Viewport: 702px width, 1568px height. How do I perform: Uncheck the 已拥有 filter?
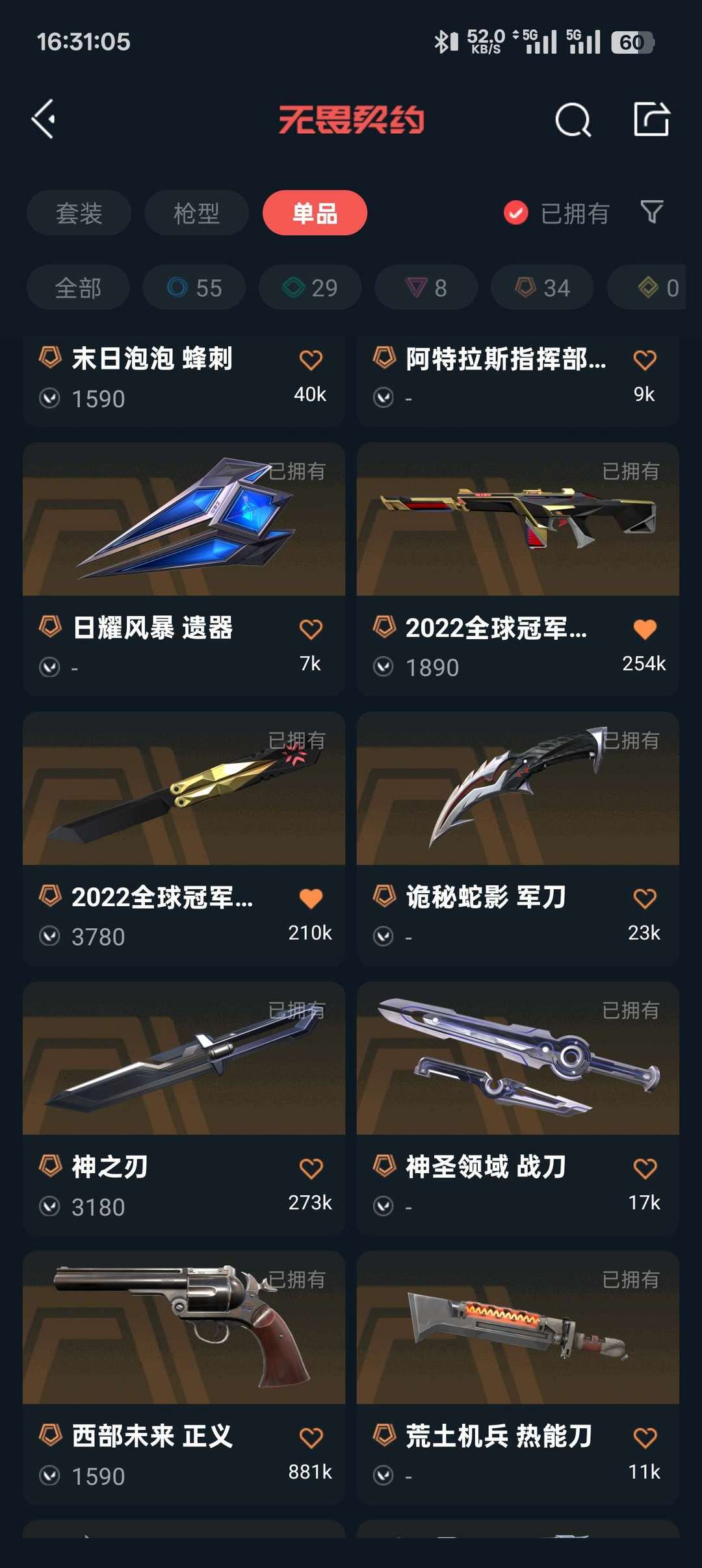pos(516,213)
